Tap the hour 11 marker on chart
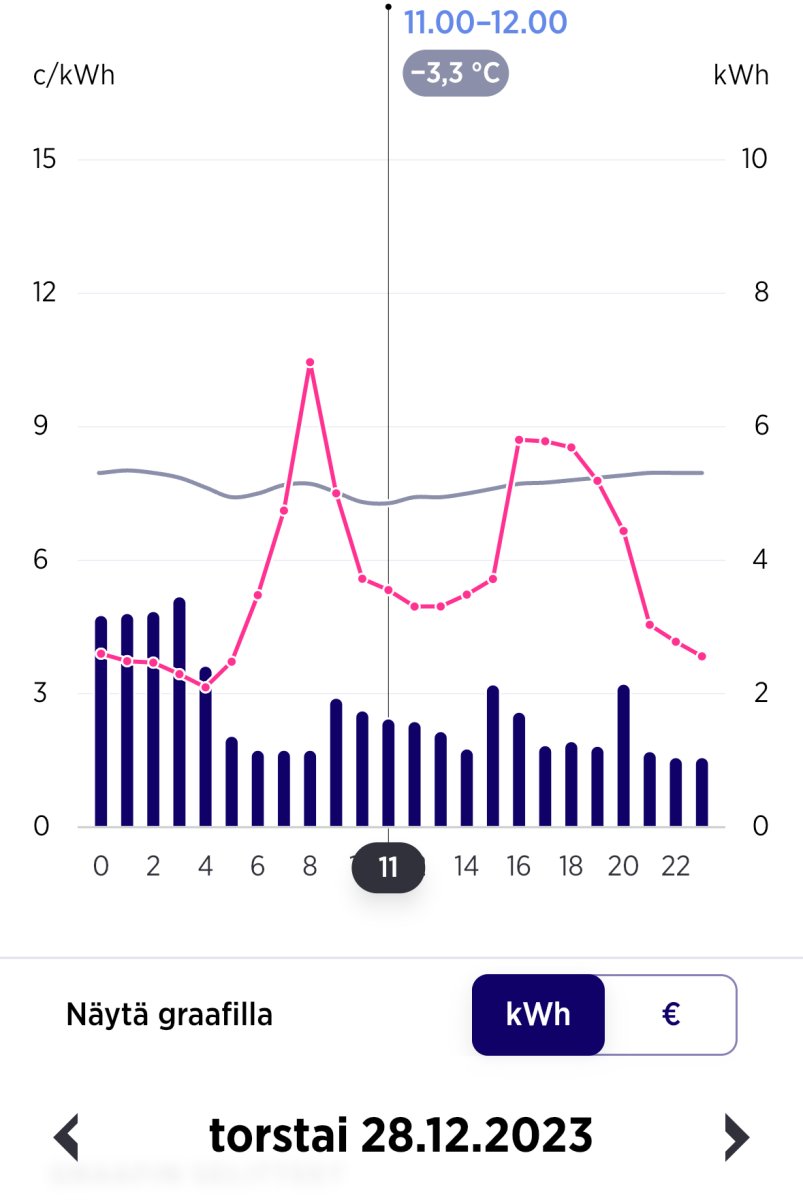 [x=388, y=867]
